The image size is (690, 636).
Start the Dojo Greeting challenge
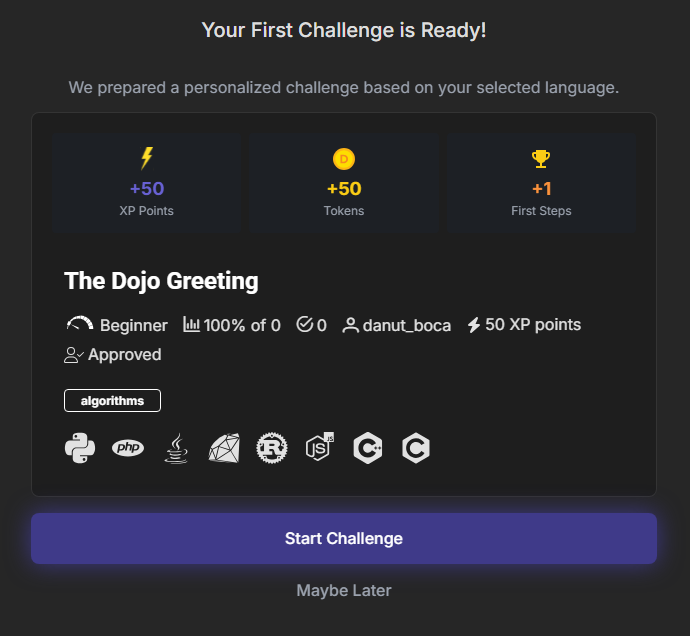click(343, 538)
